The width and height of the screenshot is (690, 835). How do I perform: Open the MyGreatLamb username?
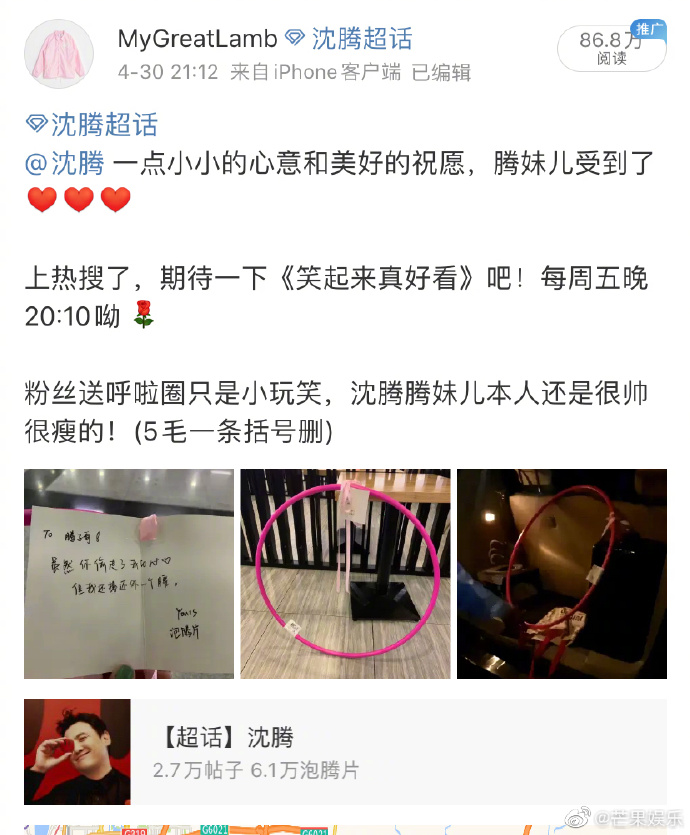click(x=197, y=39)
